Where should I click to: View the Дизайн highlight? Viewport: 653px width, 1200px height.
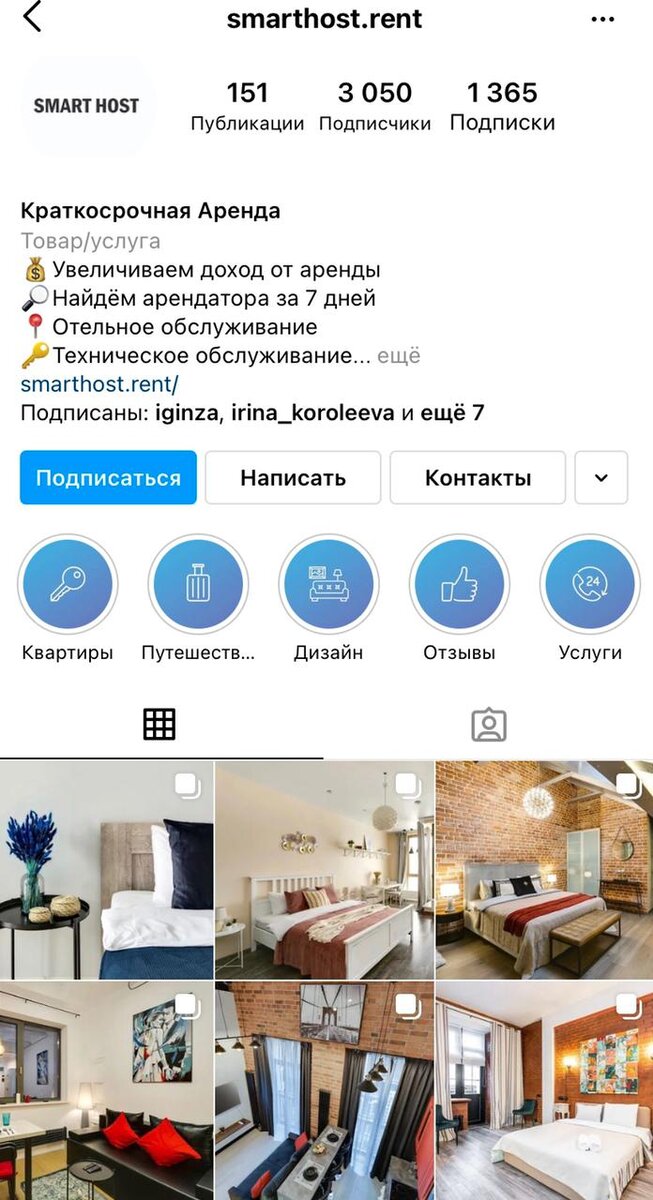[x=328, y=584]
